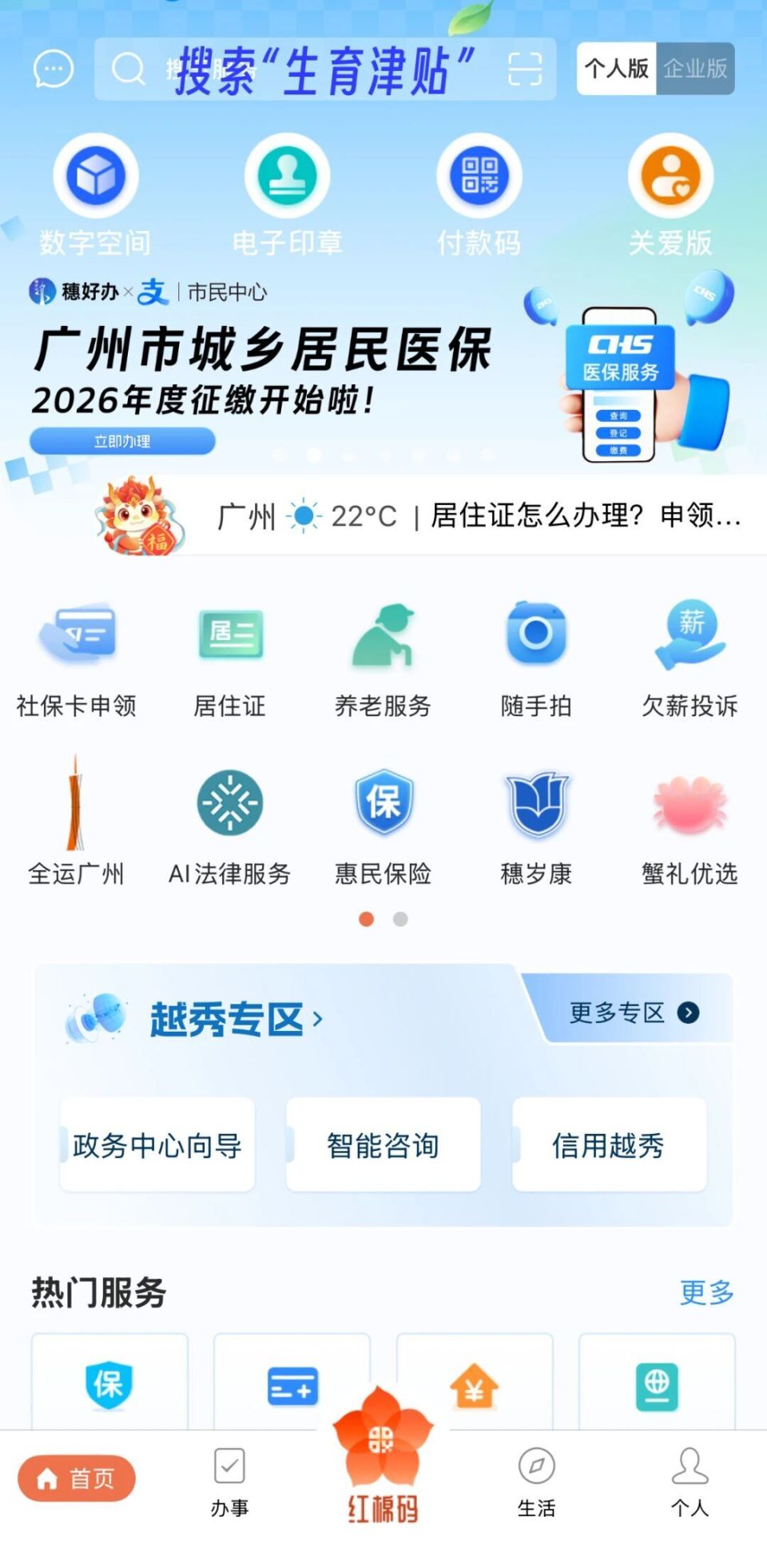This screenshot has height=1568, width=767.
Task: Select the second carousel page dot
Action: coord(398,919)
